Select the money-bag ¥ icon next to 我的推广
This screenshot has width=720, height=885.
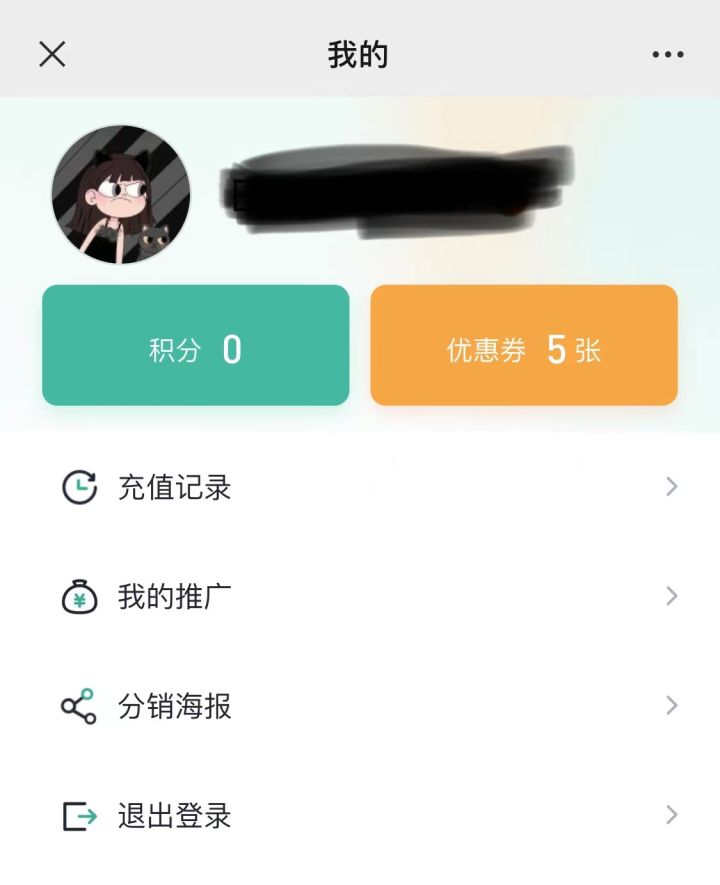78,596
